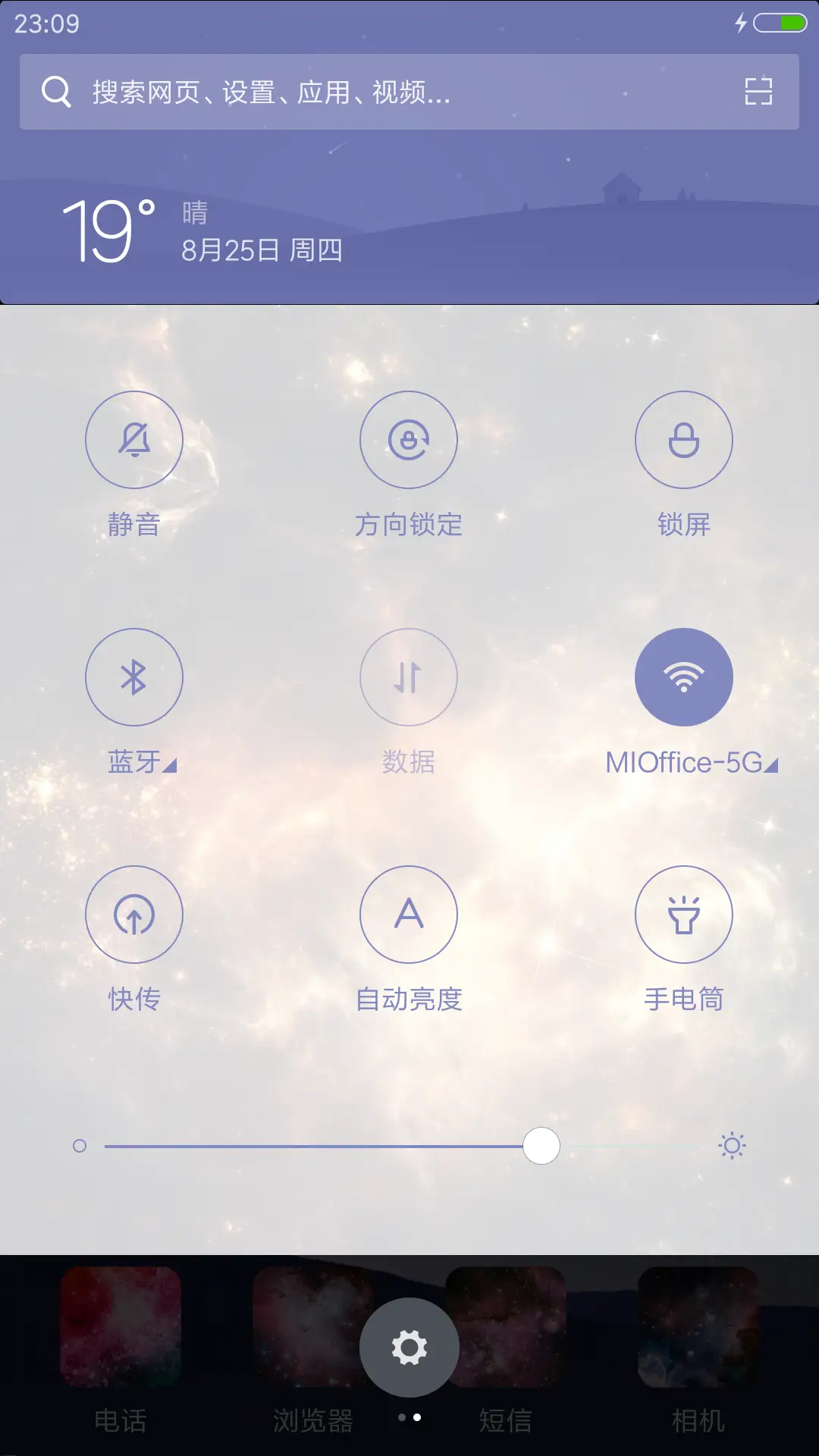Open the Settings gear at bottom center

(409, 1346)
